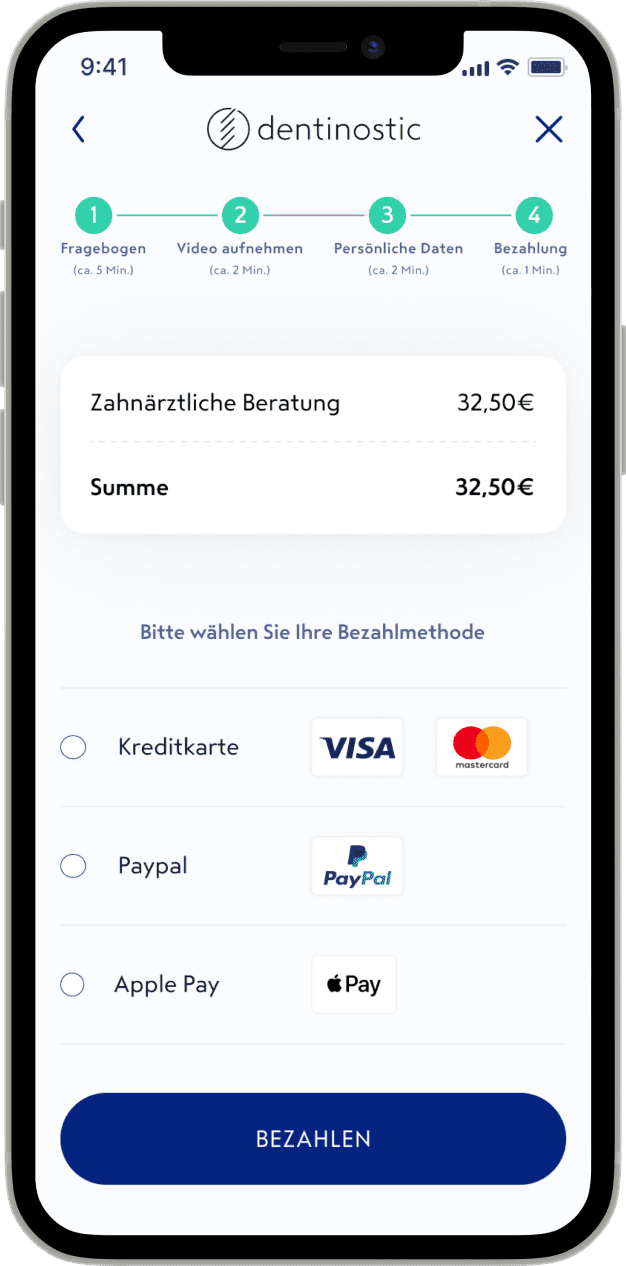Choose Paypal as payment method
Viewport: 626px width, 1266px height.
tap(73, 866)
